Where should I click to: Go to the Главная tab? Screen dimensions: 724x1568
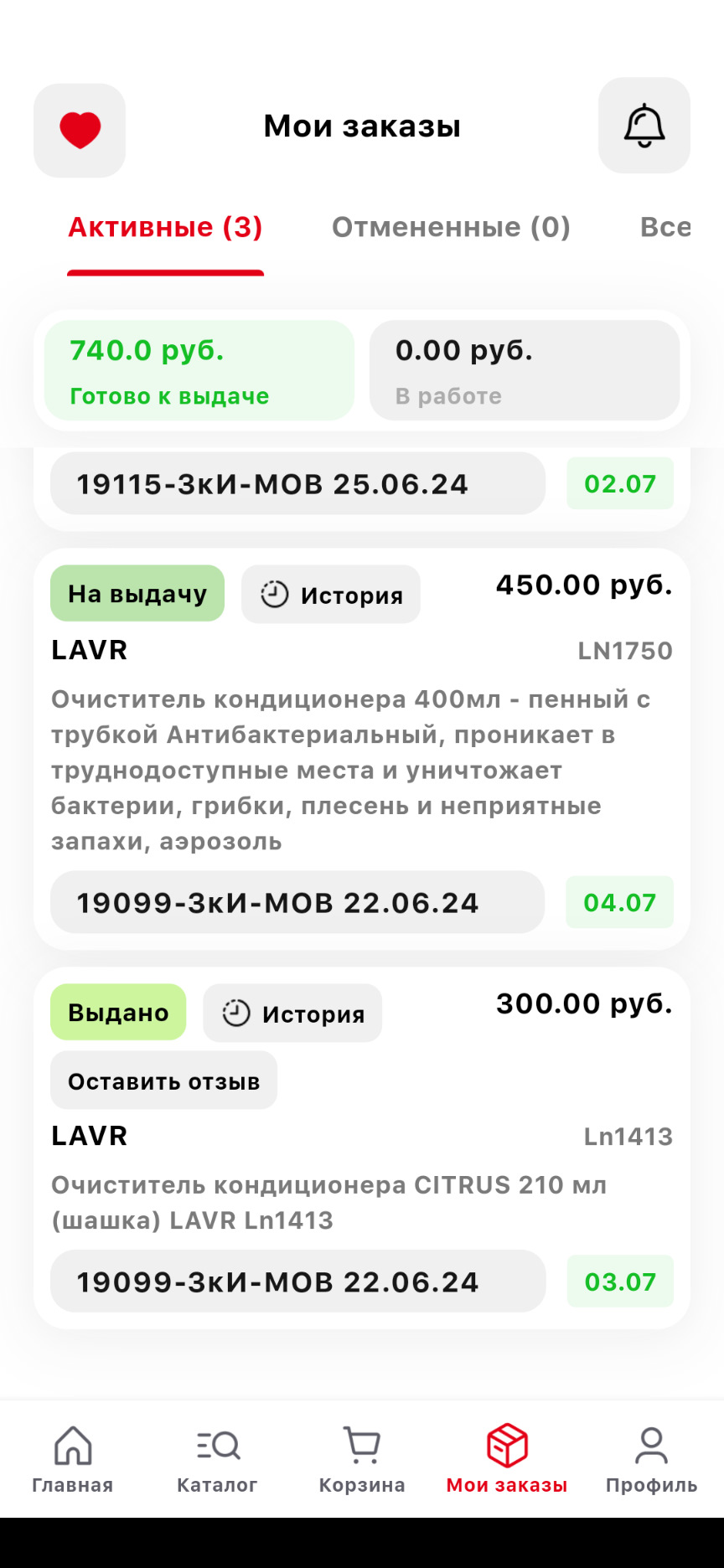[73, 1461]
